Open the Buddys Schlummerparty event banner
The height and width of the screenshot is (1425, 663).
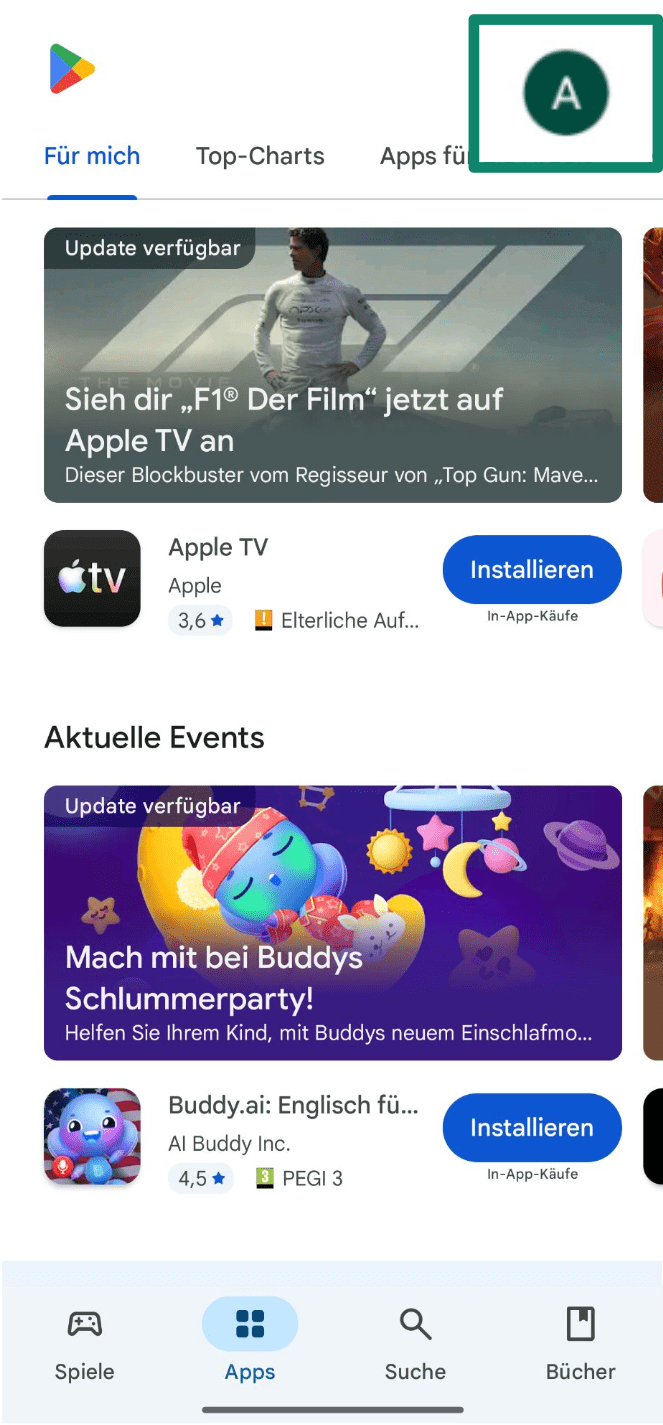pyautogui.click(x=333, y=922)
